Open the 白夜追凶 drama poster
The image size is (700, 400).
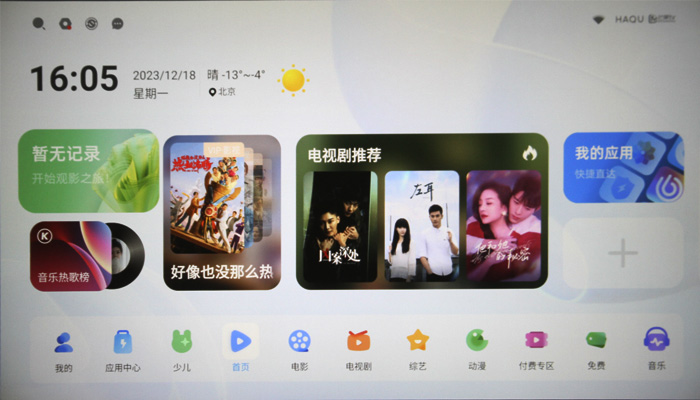(340, 226)
